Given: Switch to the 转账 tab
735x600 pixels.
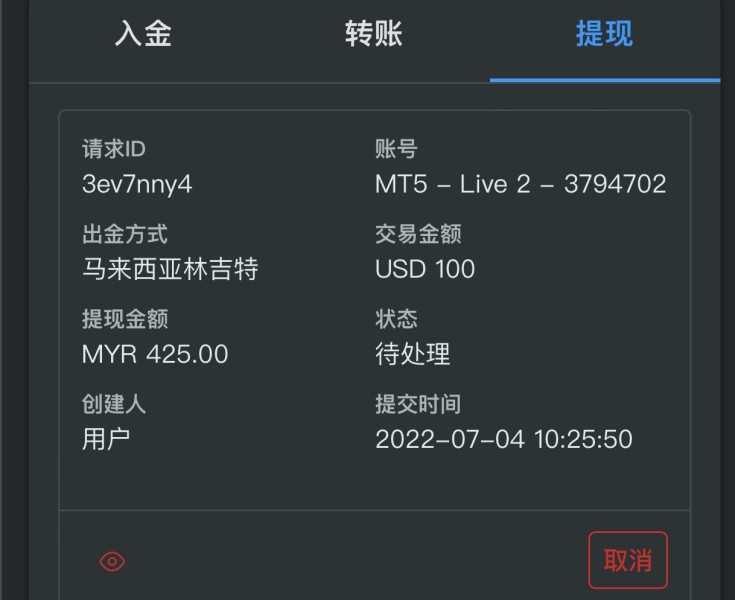Looking at the screenshot, I should tap(374, 34).
